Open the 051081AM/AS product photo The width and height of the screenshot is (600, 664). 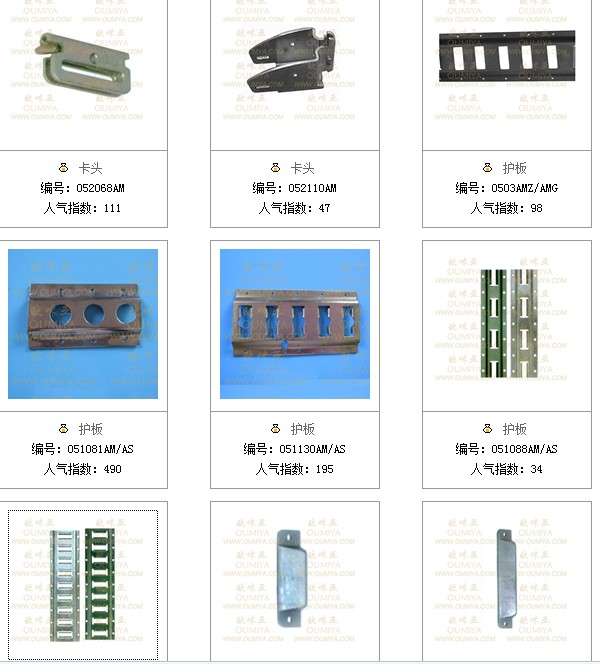[x=83, y=324]
